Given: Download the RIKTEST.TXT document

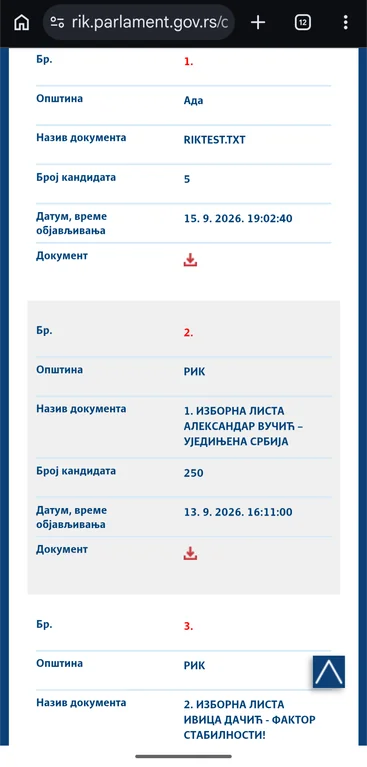Looking at the screenshot, I should click(190, 260).
